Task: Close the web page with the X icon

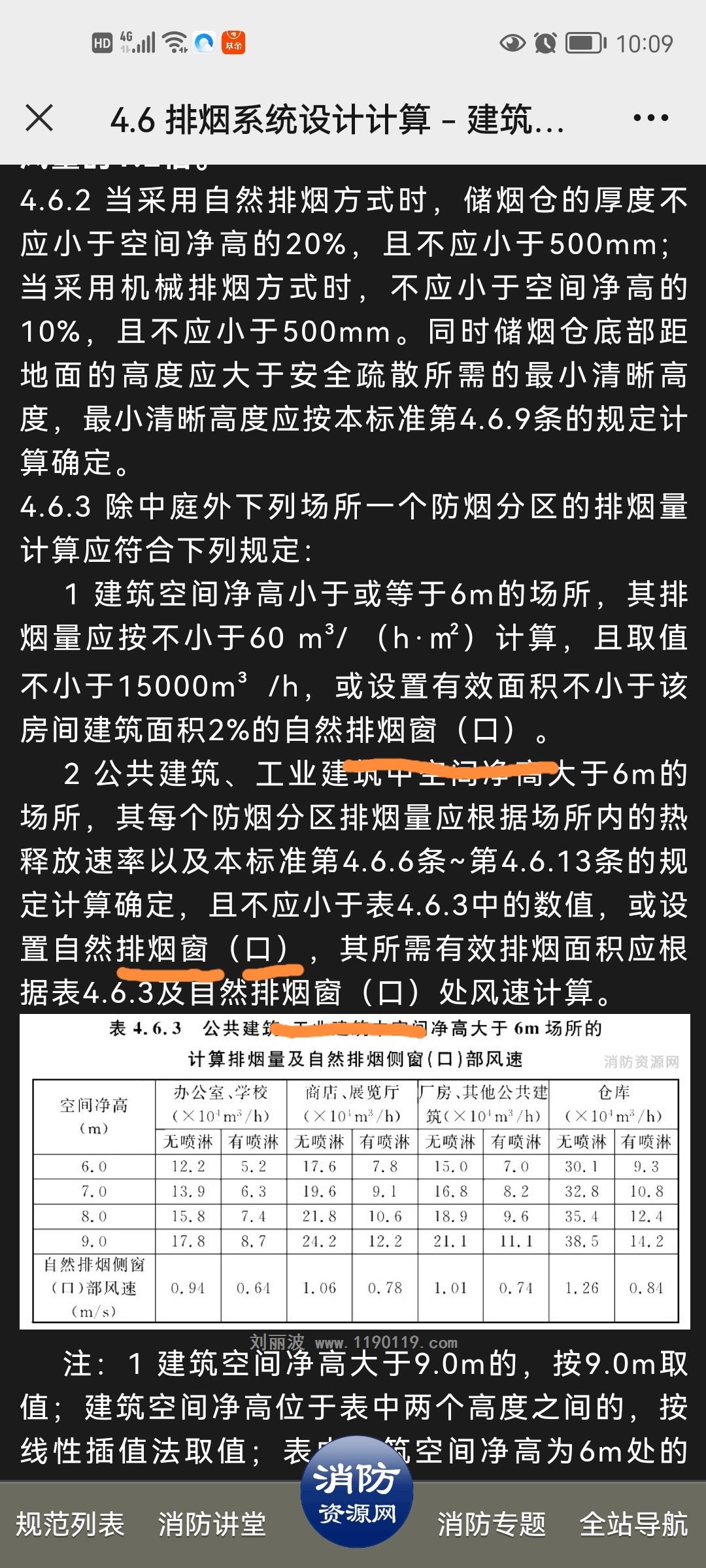Action: pyautogui.click(x=39, y=118)
